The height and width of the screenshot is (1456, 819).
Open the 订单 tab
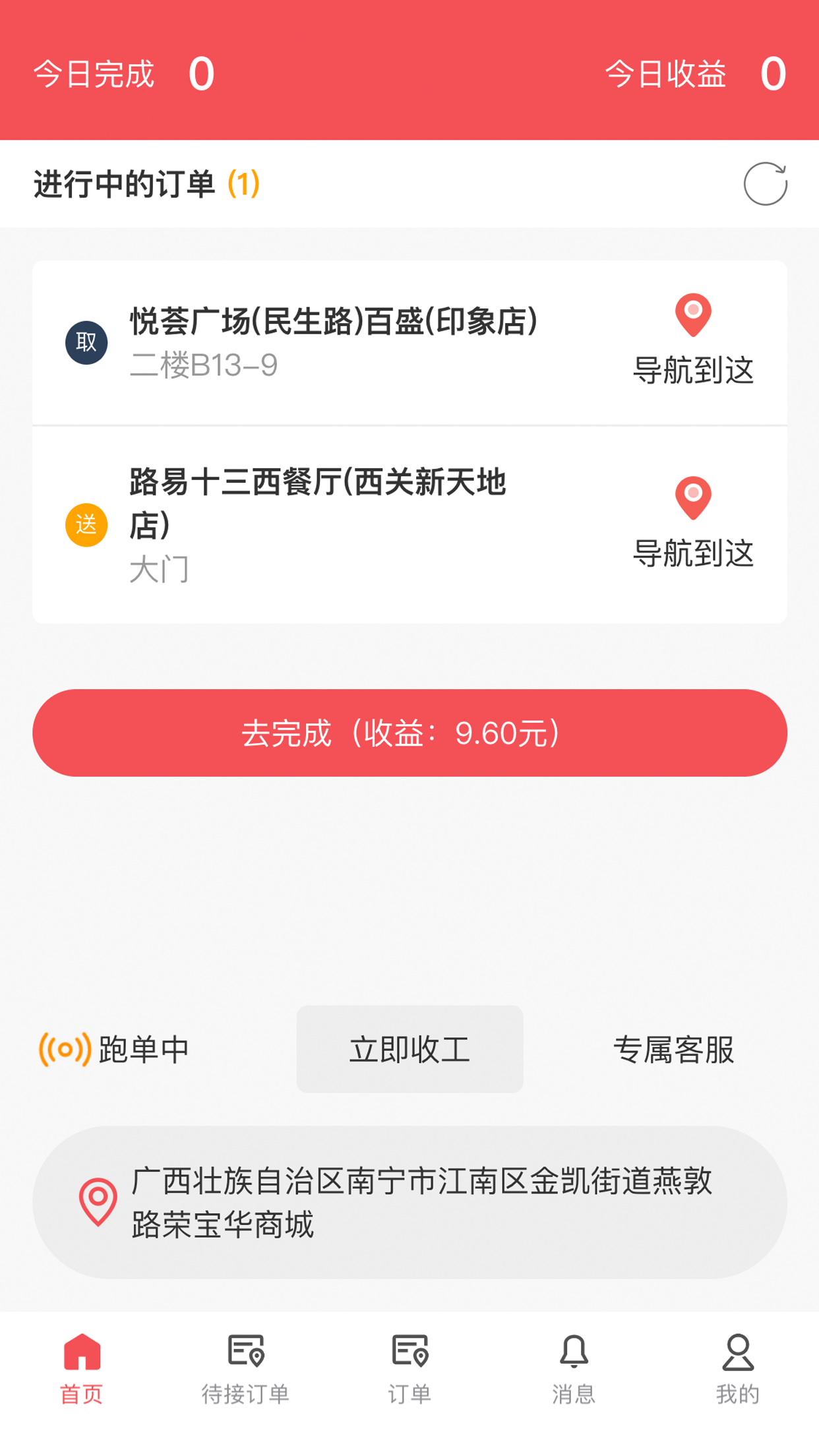coord(409,1369)
